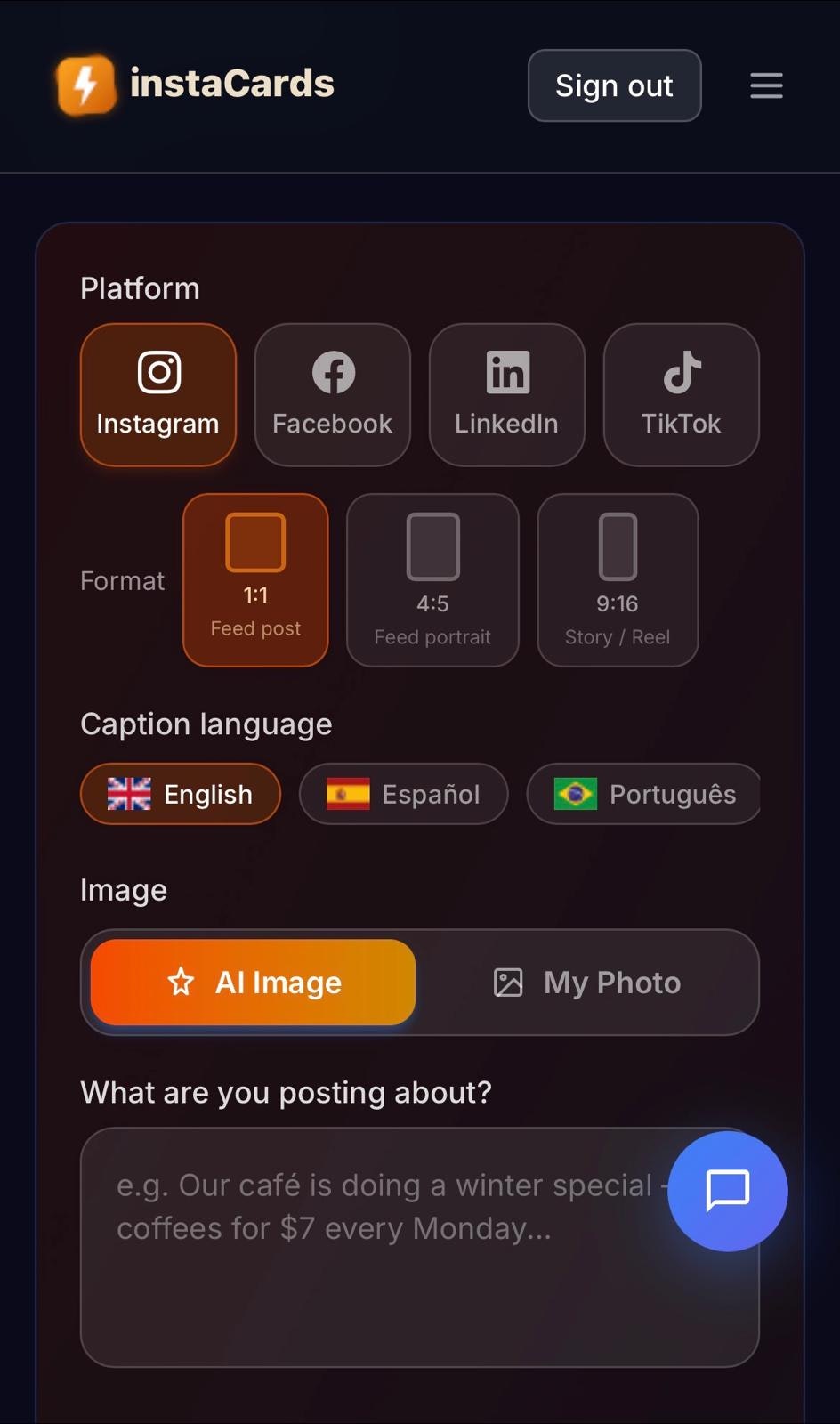Image resolution: width=840 pixels, height=1424 pixels.
Task: Select the 1:1 Feed post format
Action: click(255, 578)
